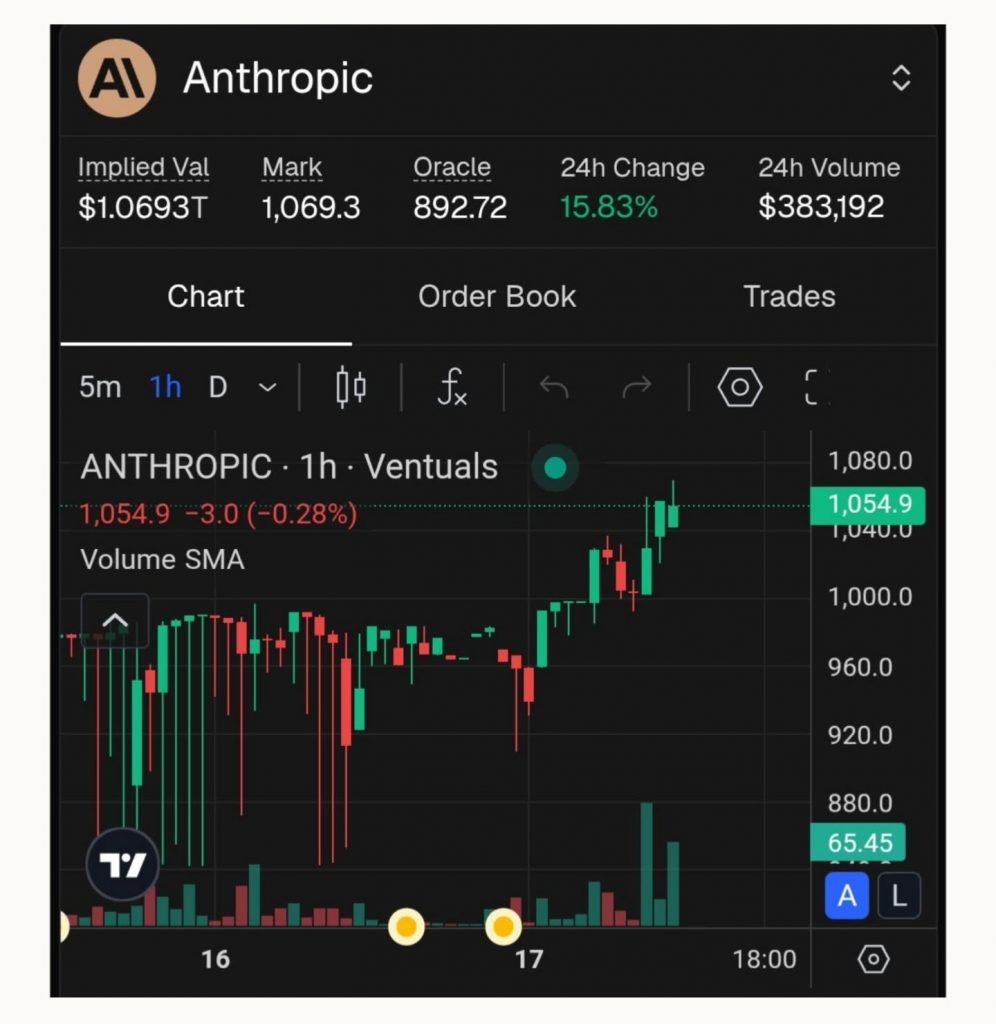This screenshot has height=1024, width=996.
Task: Switch to the Trades tab
Action: point(789,297)
